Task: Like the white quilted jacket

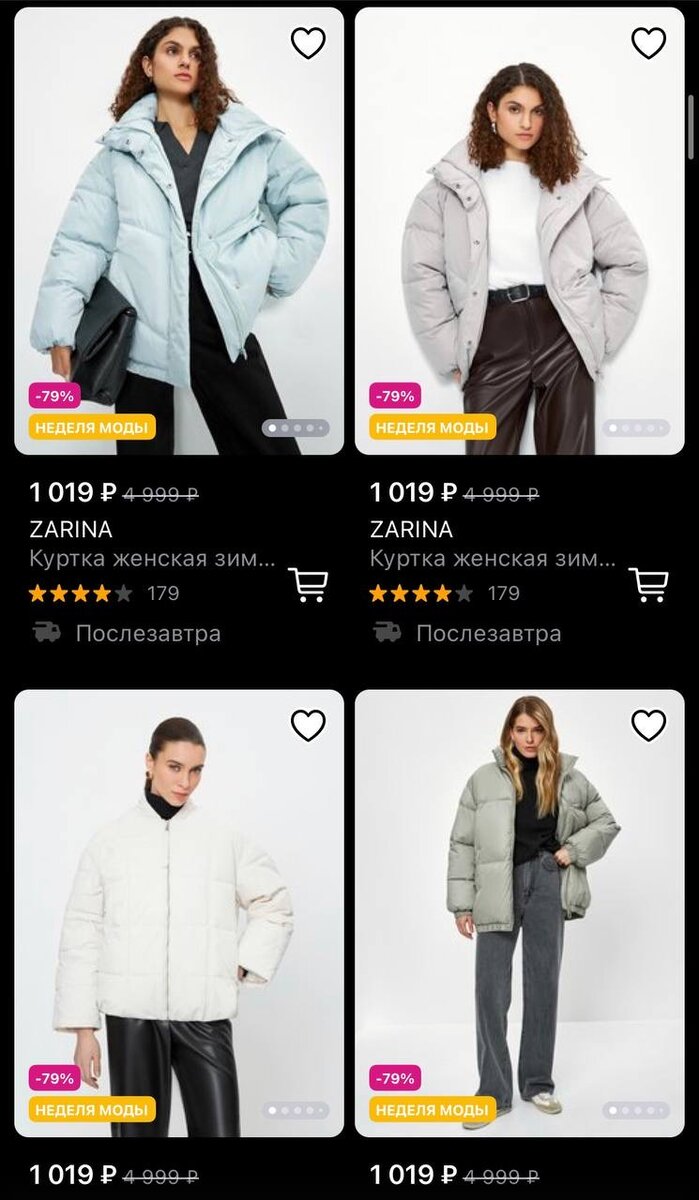Action: [x=308, y=726]
